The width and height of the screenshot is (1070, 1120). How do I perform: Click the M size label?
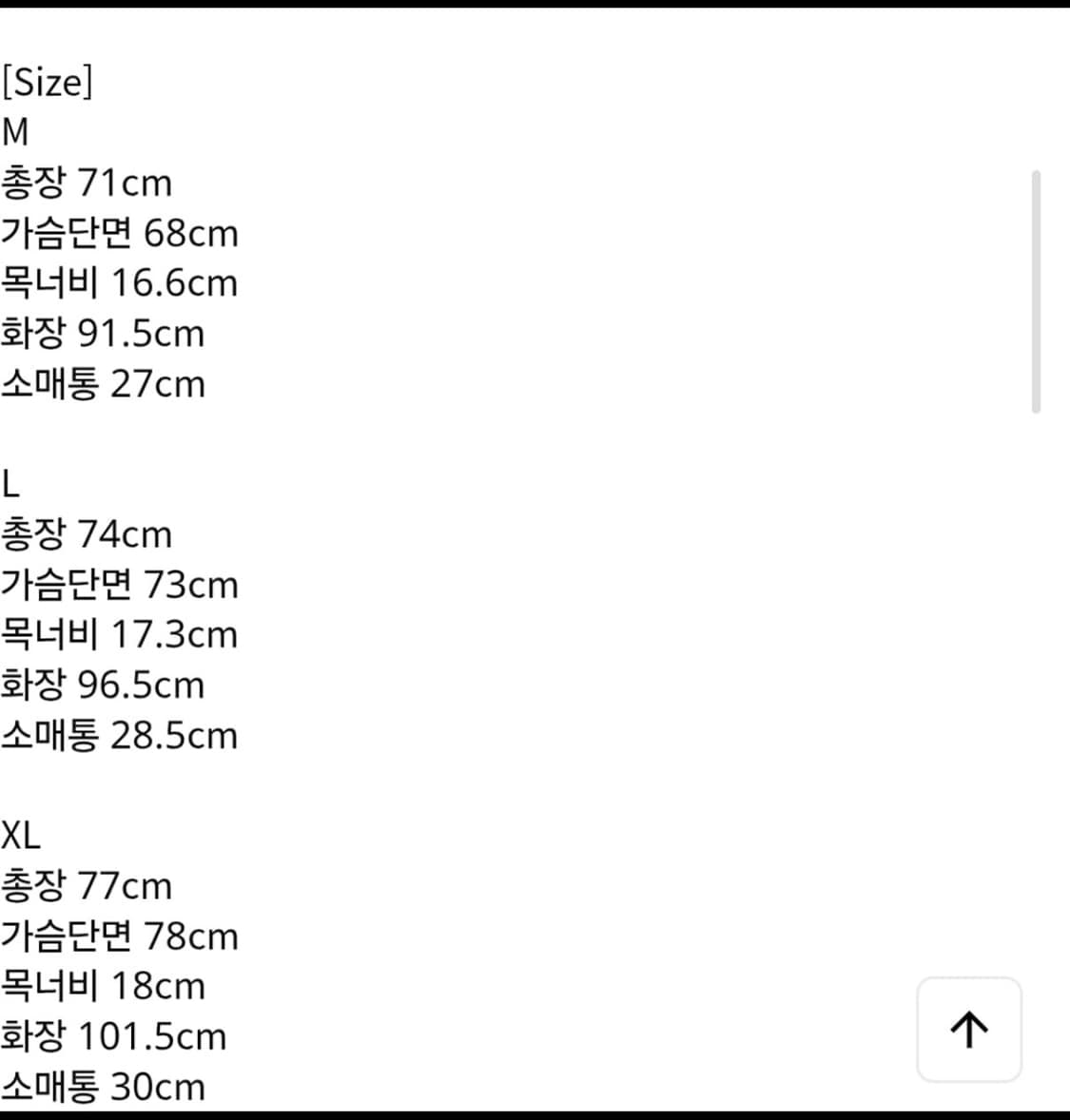click(14, 132)
